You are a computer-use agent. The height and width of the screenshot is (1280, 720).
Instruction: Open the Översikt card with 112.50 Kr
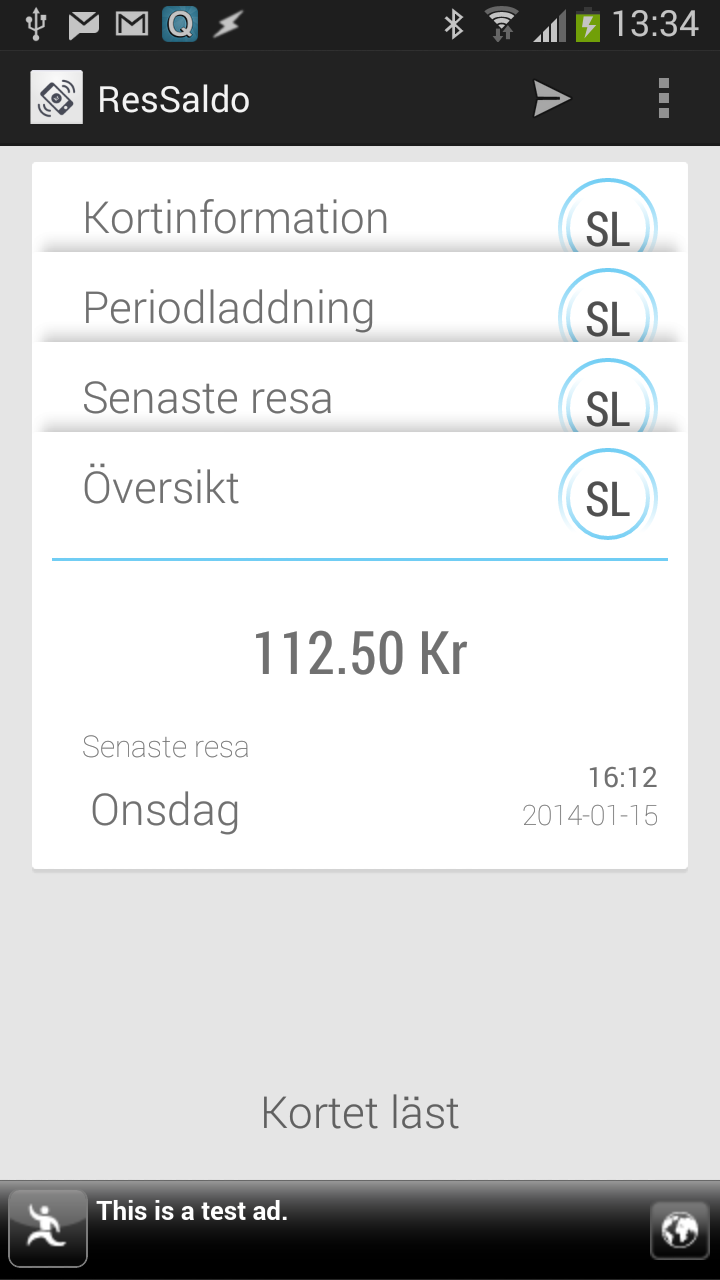pyautogui.click(x=360, y=654)
